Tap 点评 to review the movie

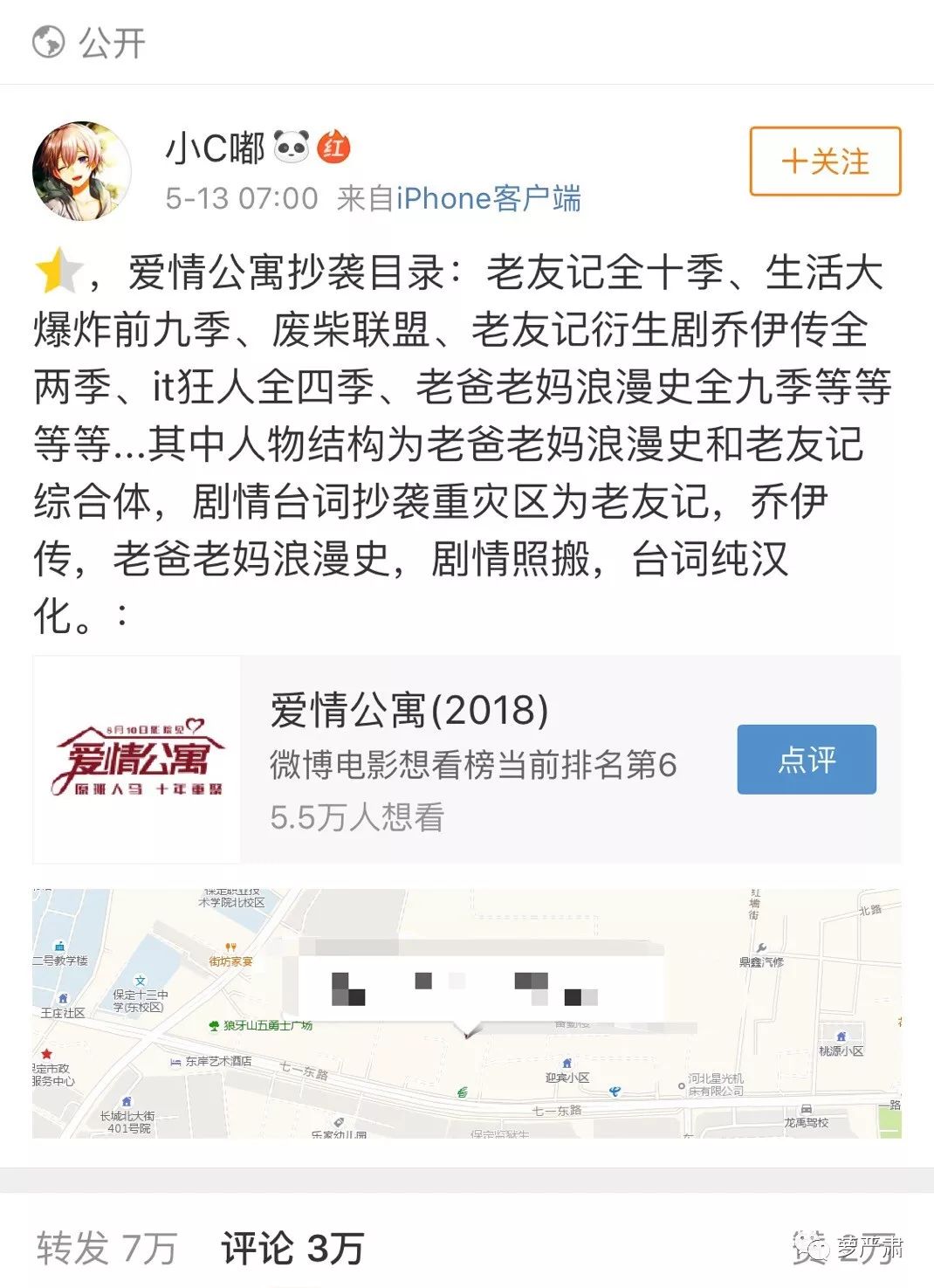click(x=806, y=759)
